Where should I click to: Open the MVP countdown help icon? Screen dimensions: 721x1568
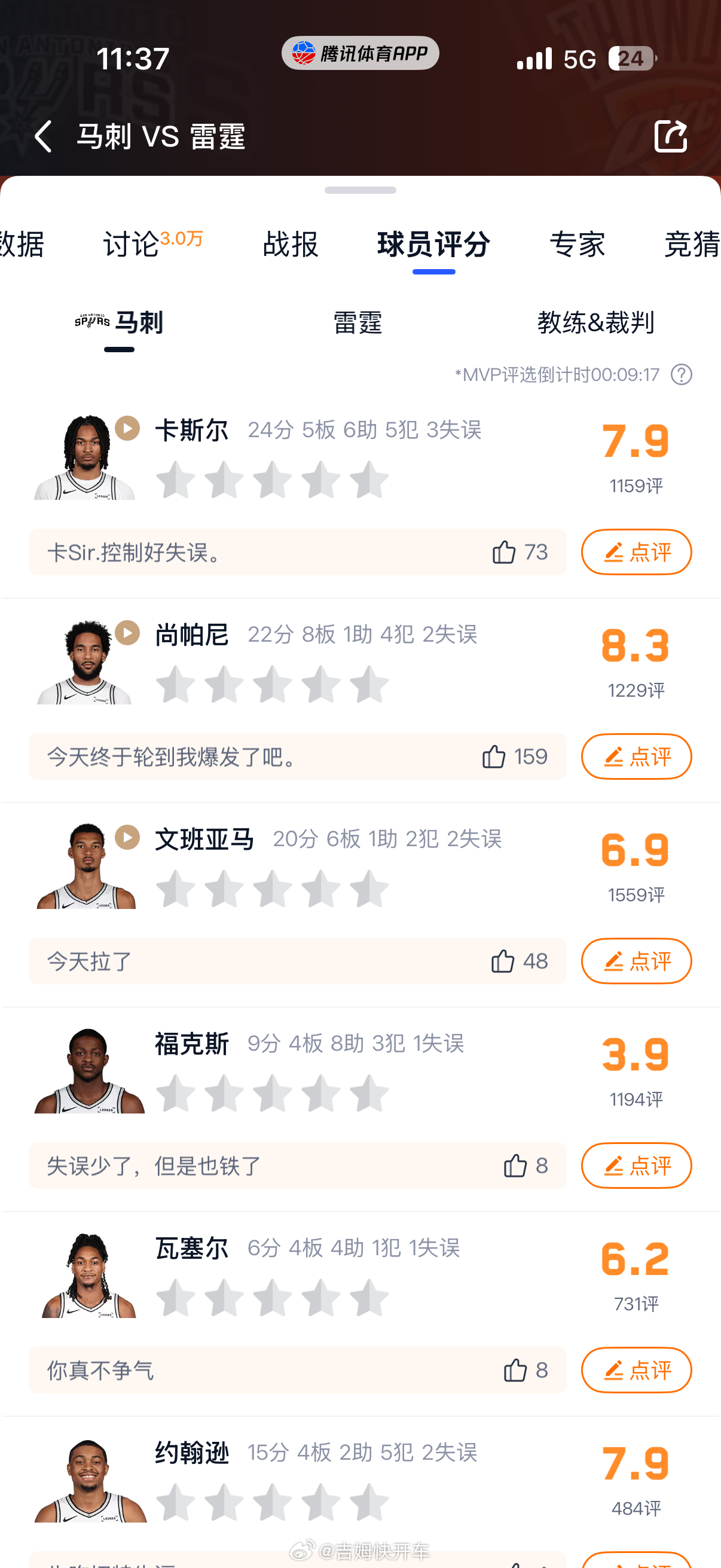(681, 374)
